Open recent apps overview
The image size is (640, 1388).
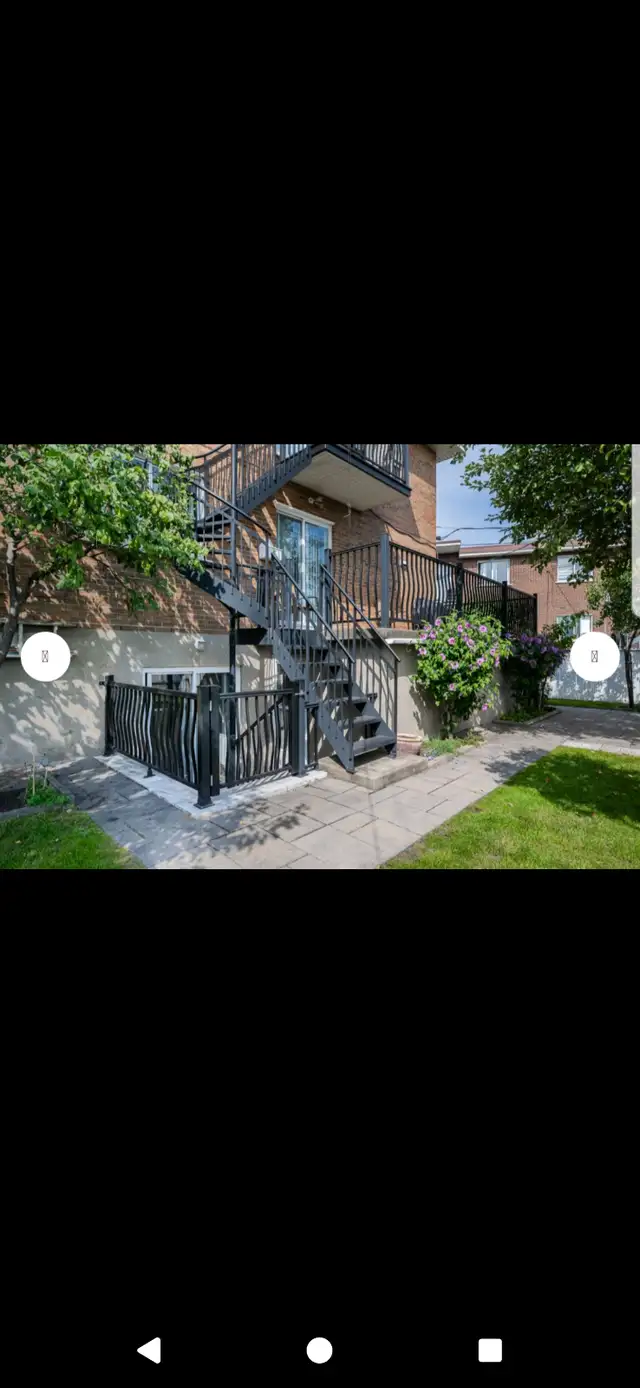click(490, 1351)
